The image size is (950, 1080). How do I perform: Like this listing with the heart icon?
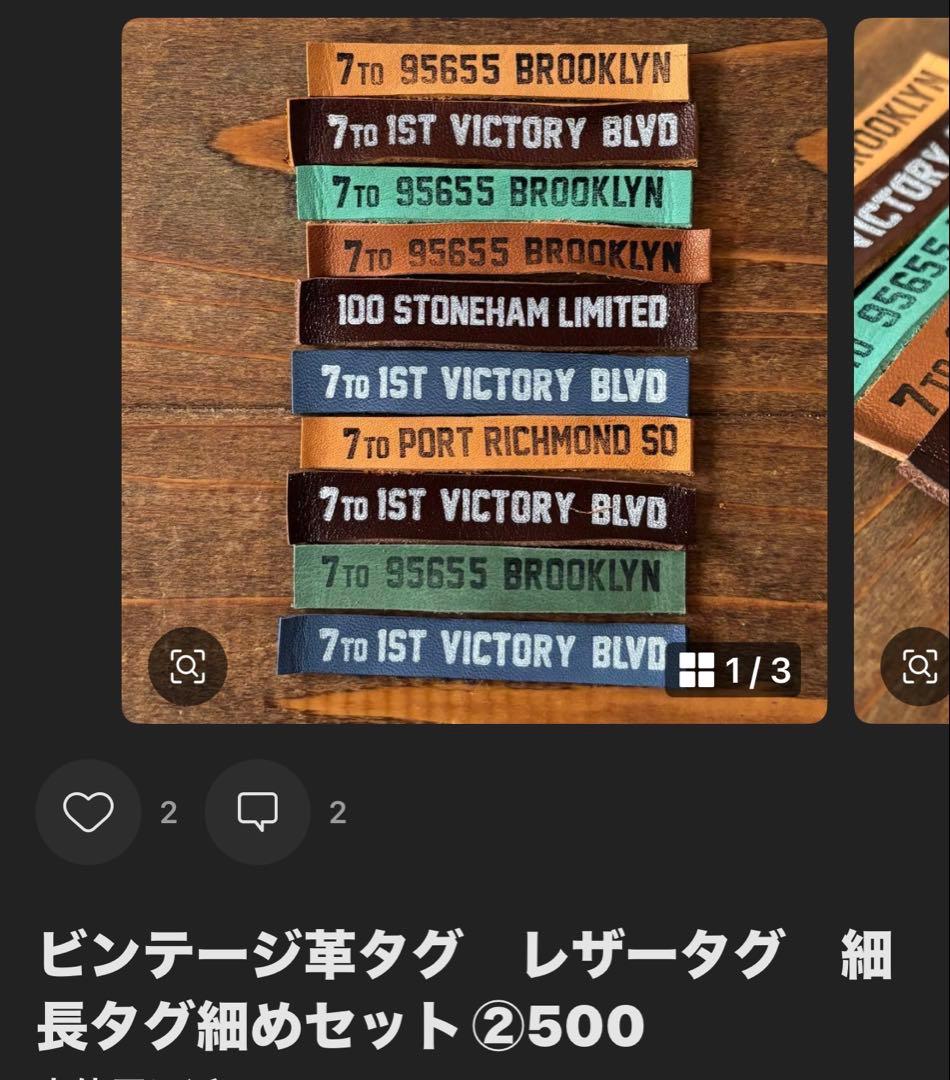tap(88, 812)
